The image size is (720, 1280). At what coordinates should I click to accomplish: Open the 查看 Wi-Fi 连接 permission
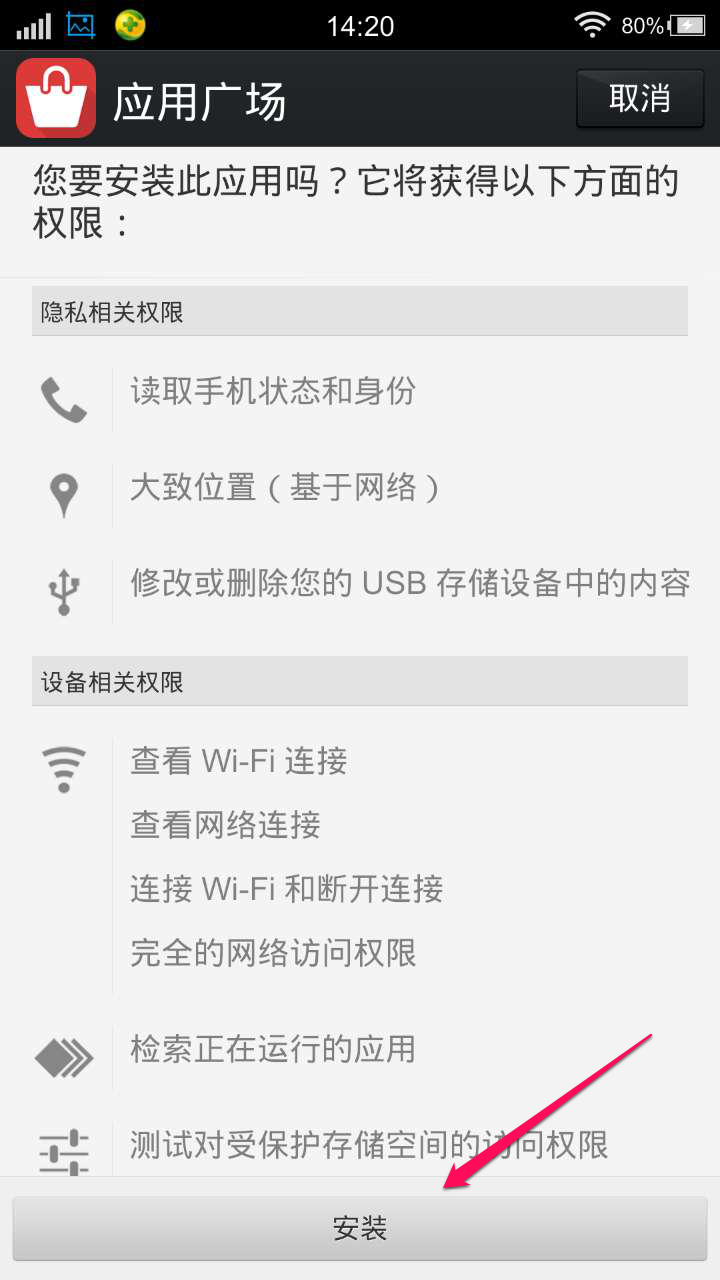238,761
